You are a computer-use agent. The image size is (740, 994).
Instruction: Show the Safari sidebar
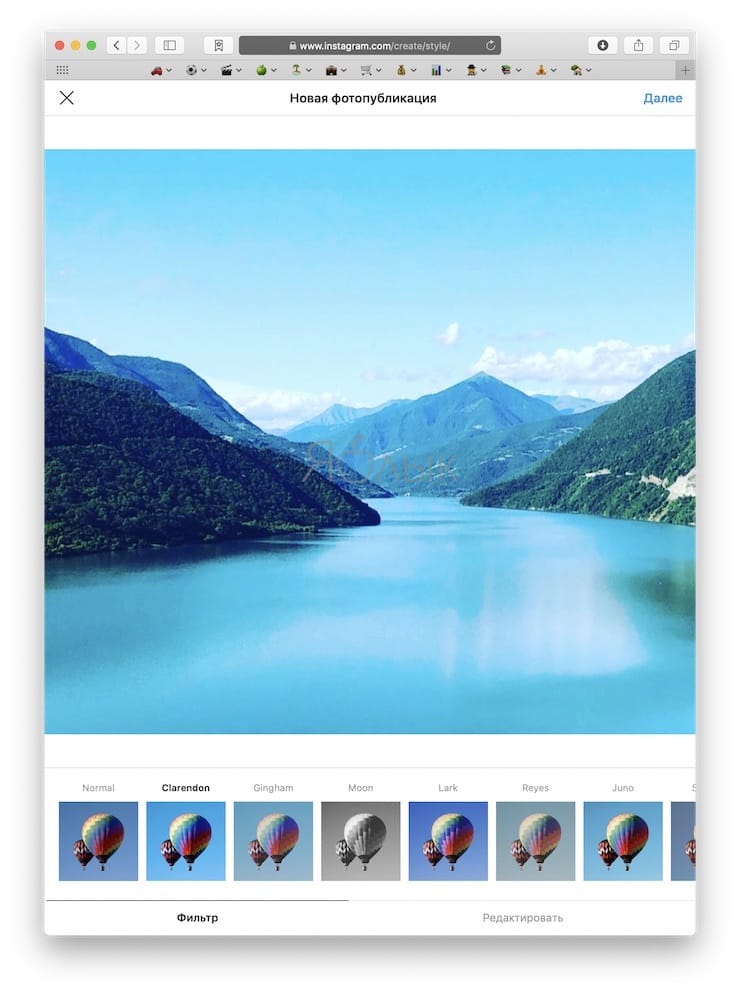click(x=169, y=45)
